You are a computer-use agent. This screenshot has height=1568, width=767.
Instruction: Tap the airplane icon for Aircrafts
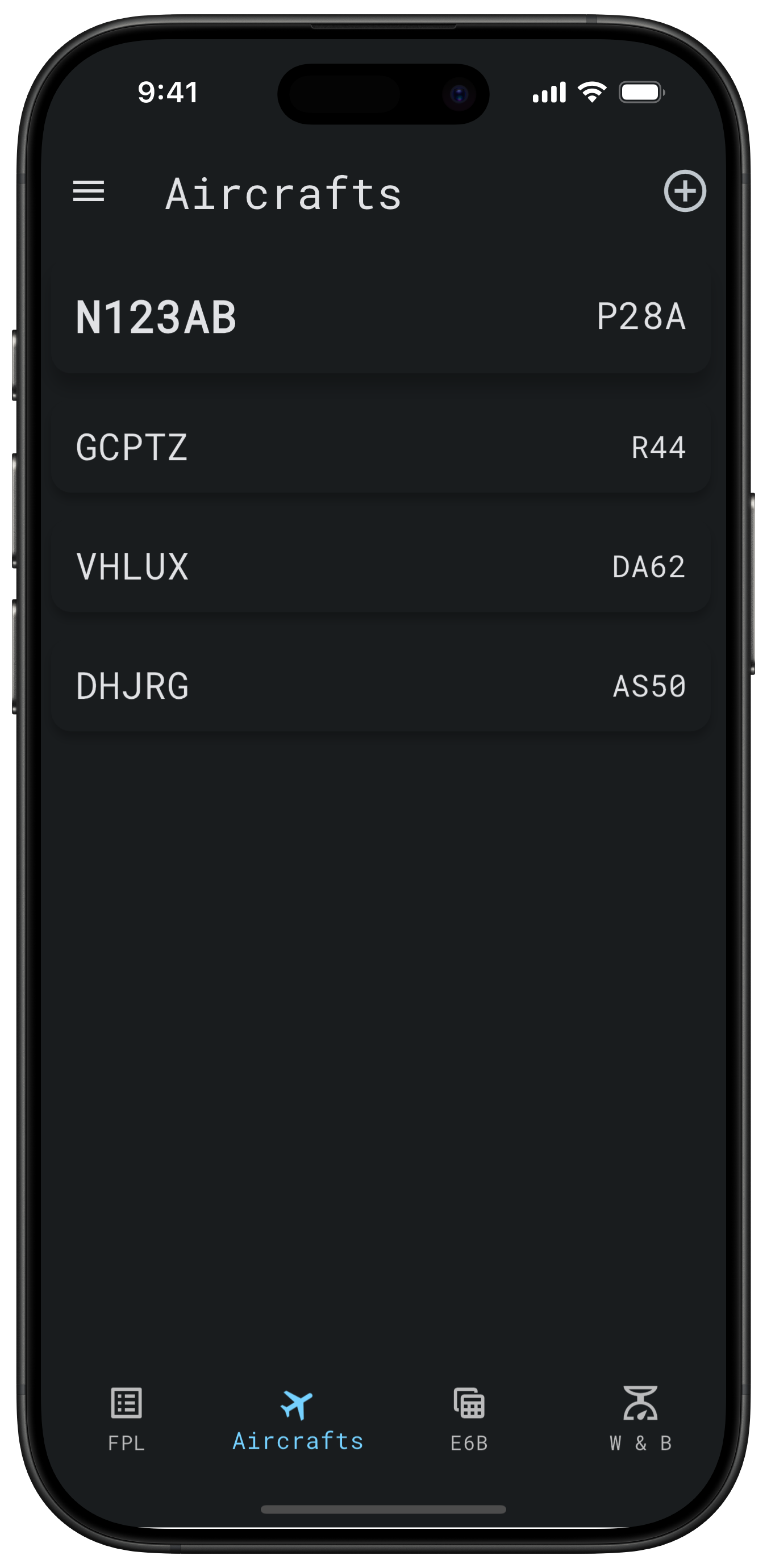pyautogui.click(x=297, y=1406)
